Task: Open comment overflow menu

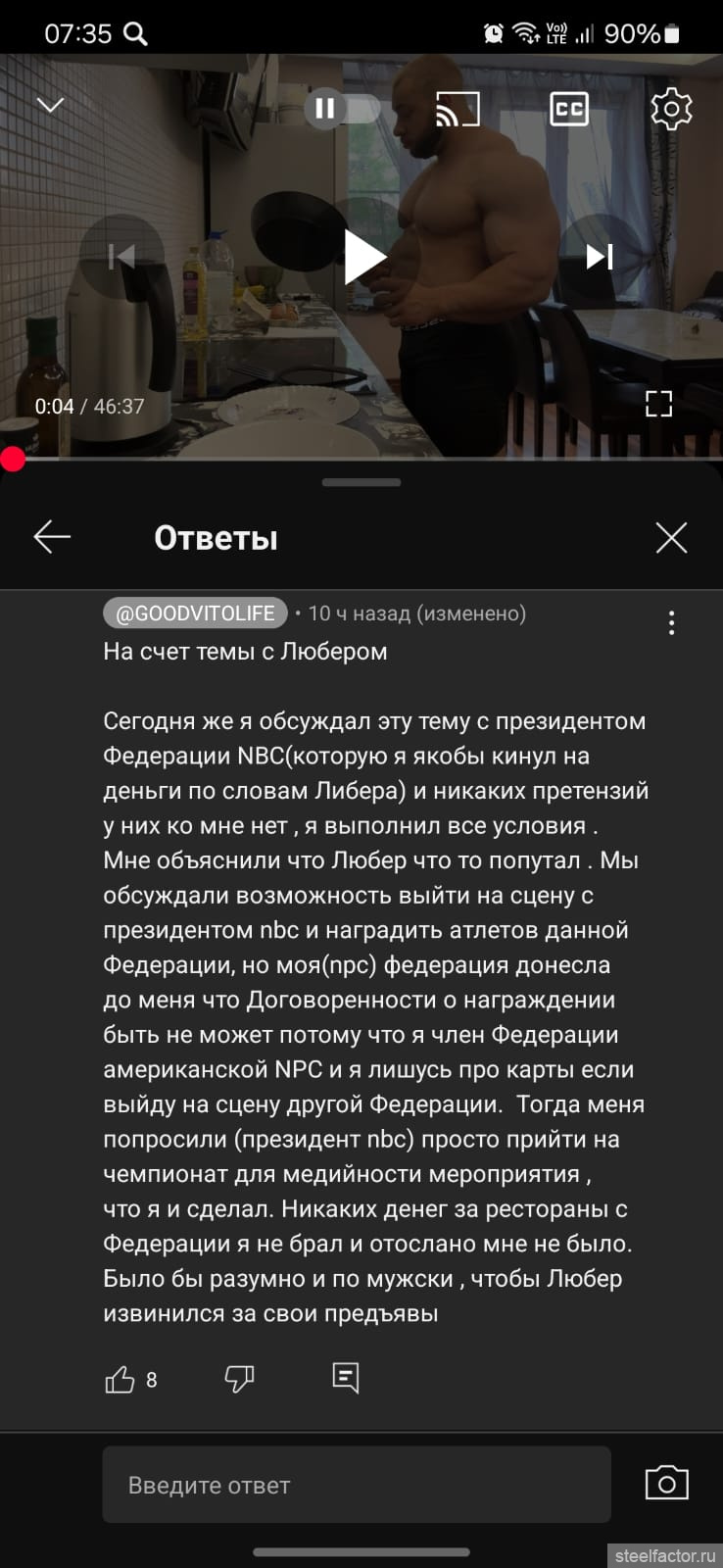Action: (671, 623)
